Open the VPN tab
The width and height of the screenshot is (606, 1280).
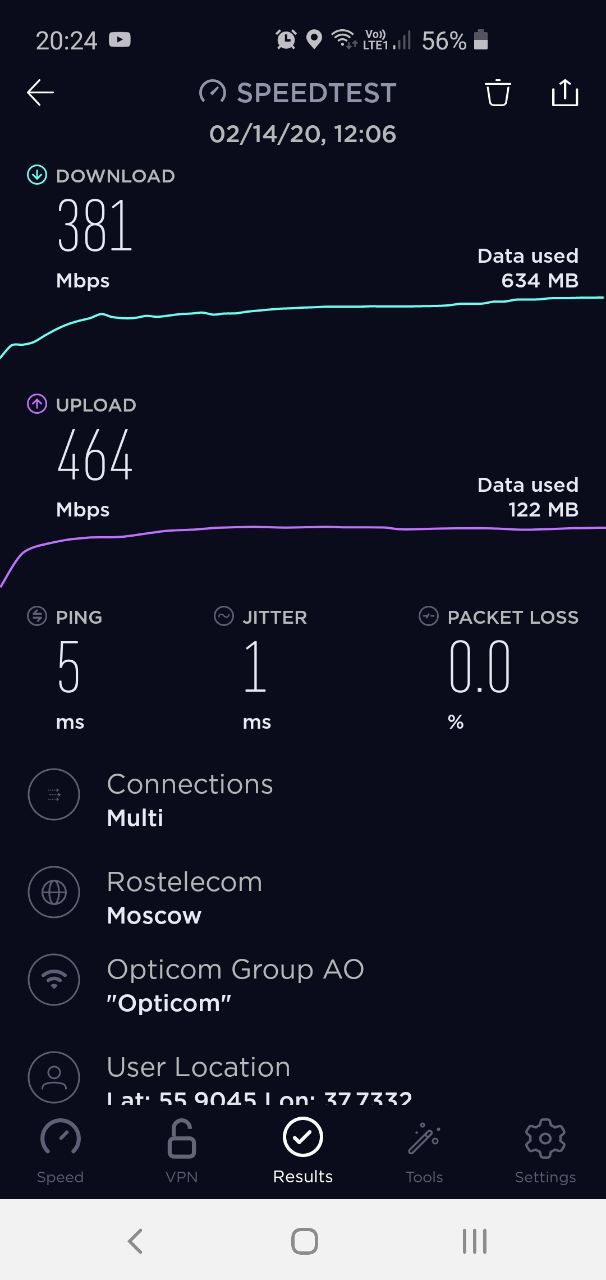coord(181,1152)
